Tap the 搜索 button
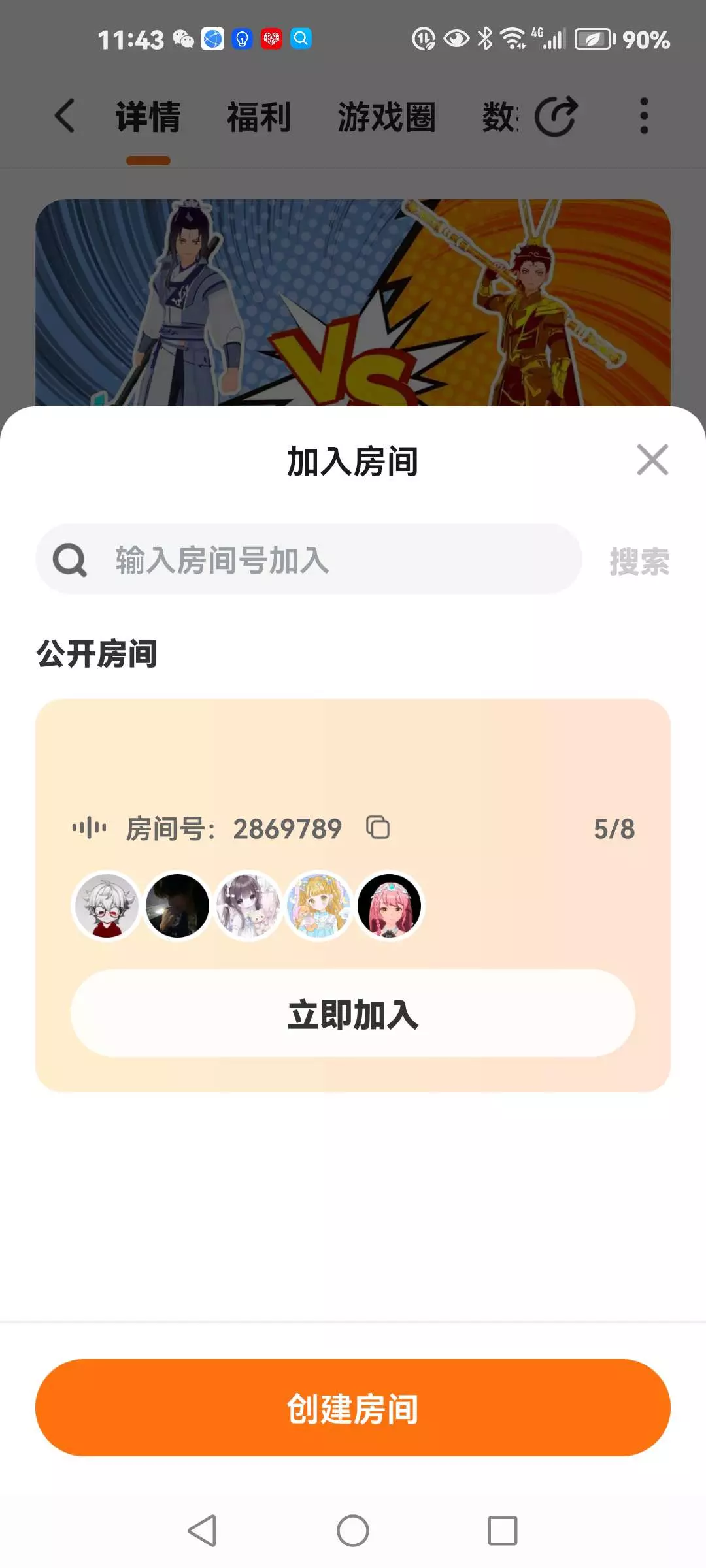 click(639, 561)
